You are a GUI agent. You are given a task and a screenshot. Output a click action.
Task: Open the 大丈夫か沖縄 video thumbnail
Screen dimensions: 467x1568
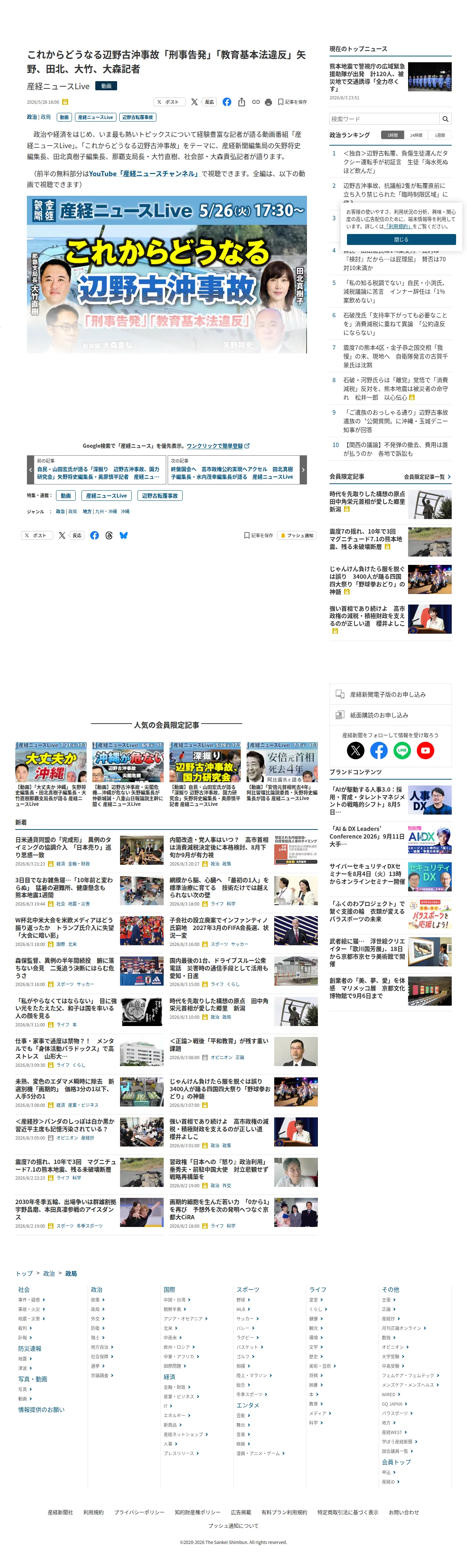51,761
